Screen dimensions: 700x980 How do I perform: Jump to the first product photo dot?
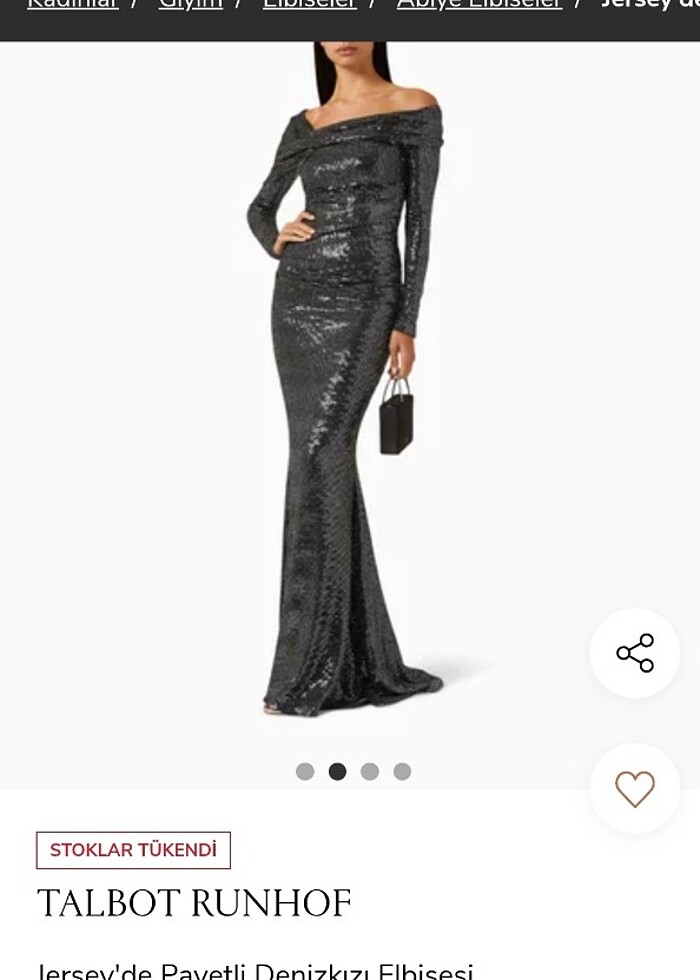point(305,771)
